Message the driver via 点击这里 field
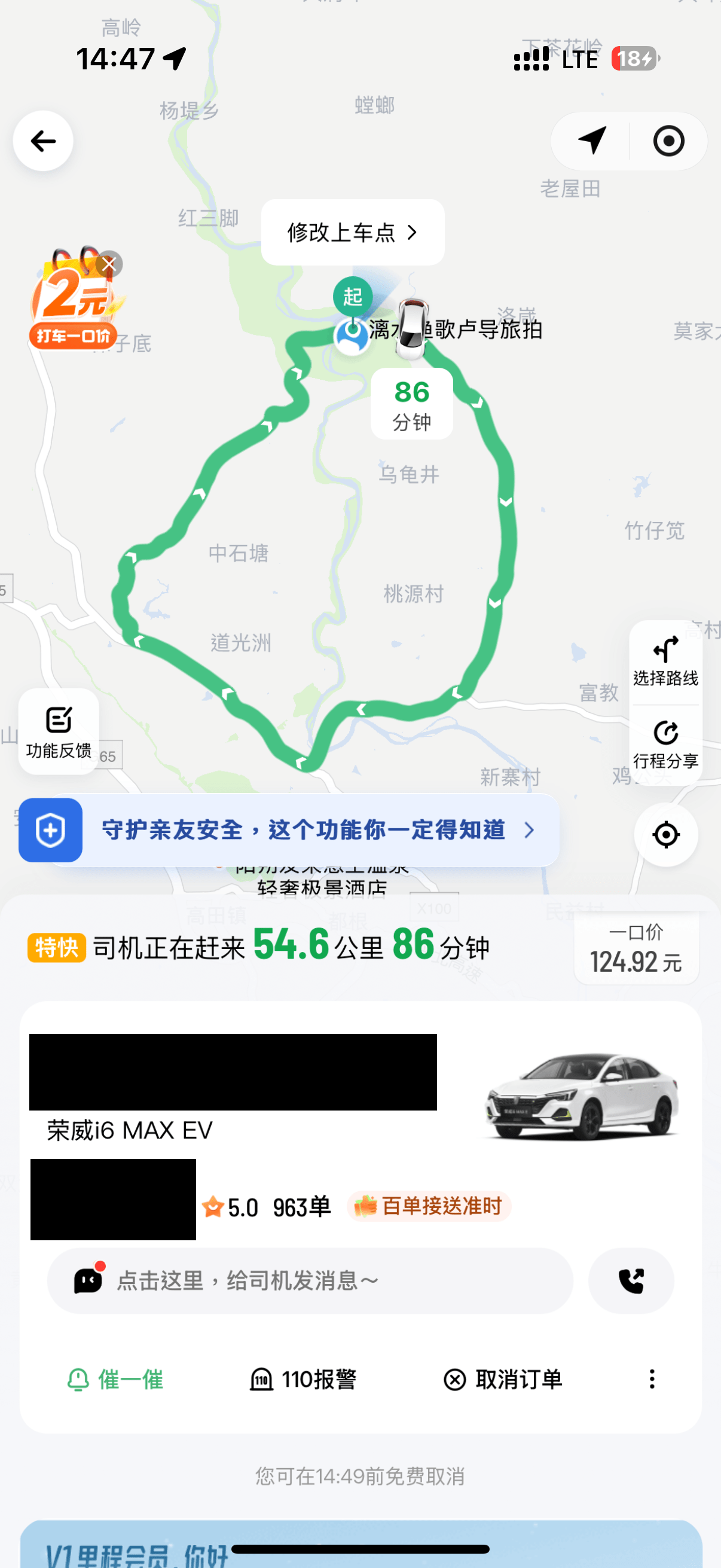 point(310,1281)
